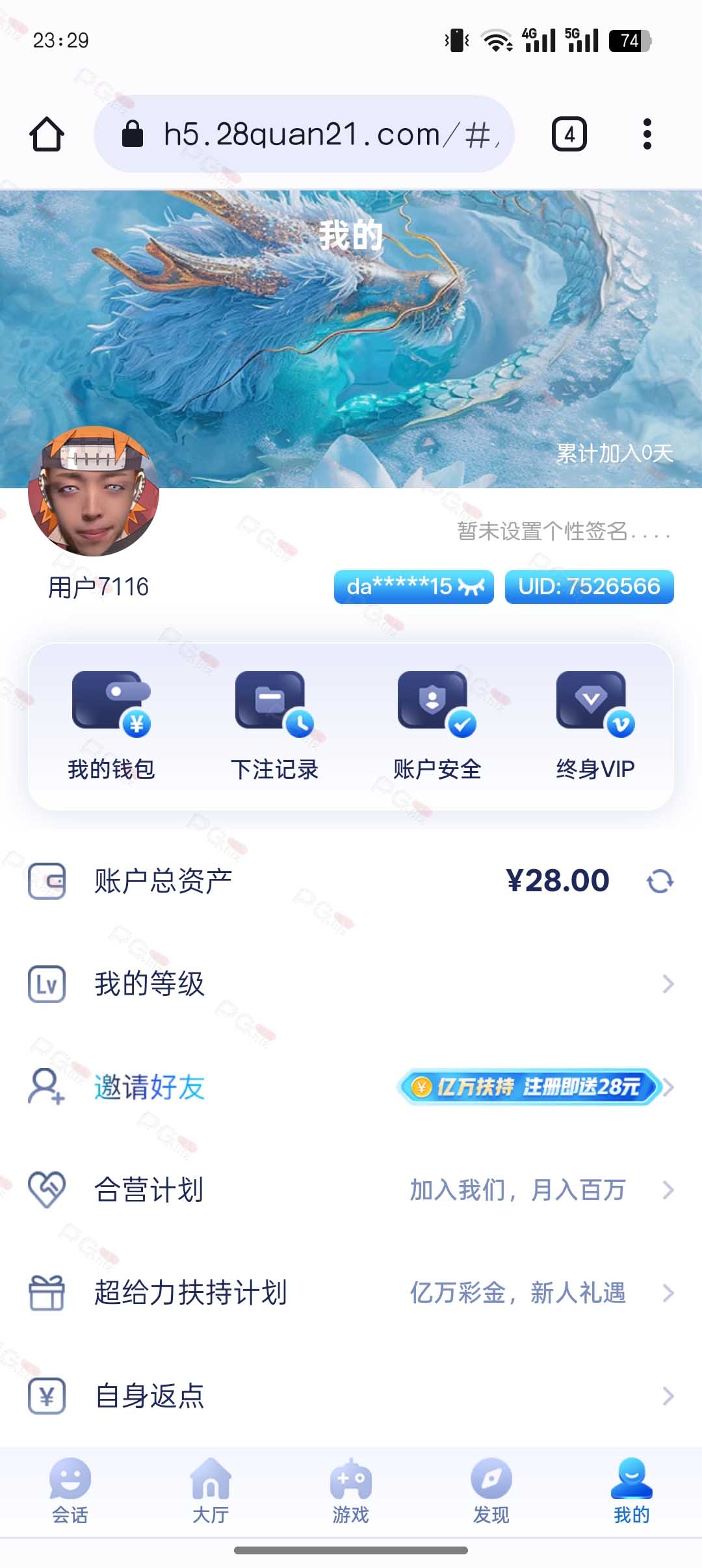The height and width of the screenshot is (1568, 702).
Task: Open 自身返点 row
Action: (351, 1396)
